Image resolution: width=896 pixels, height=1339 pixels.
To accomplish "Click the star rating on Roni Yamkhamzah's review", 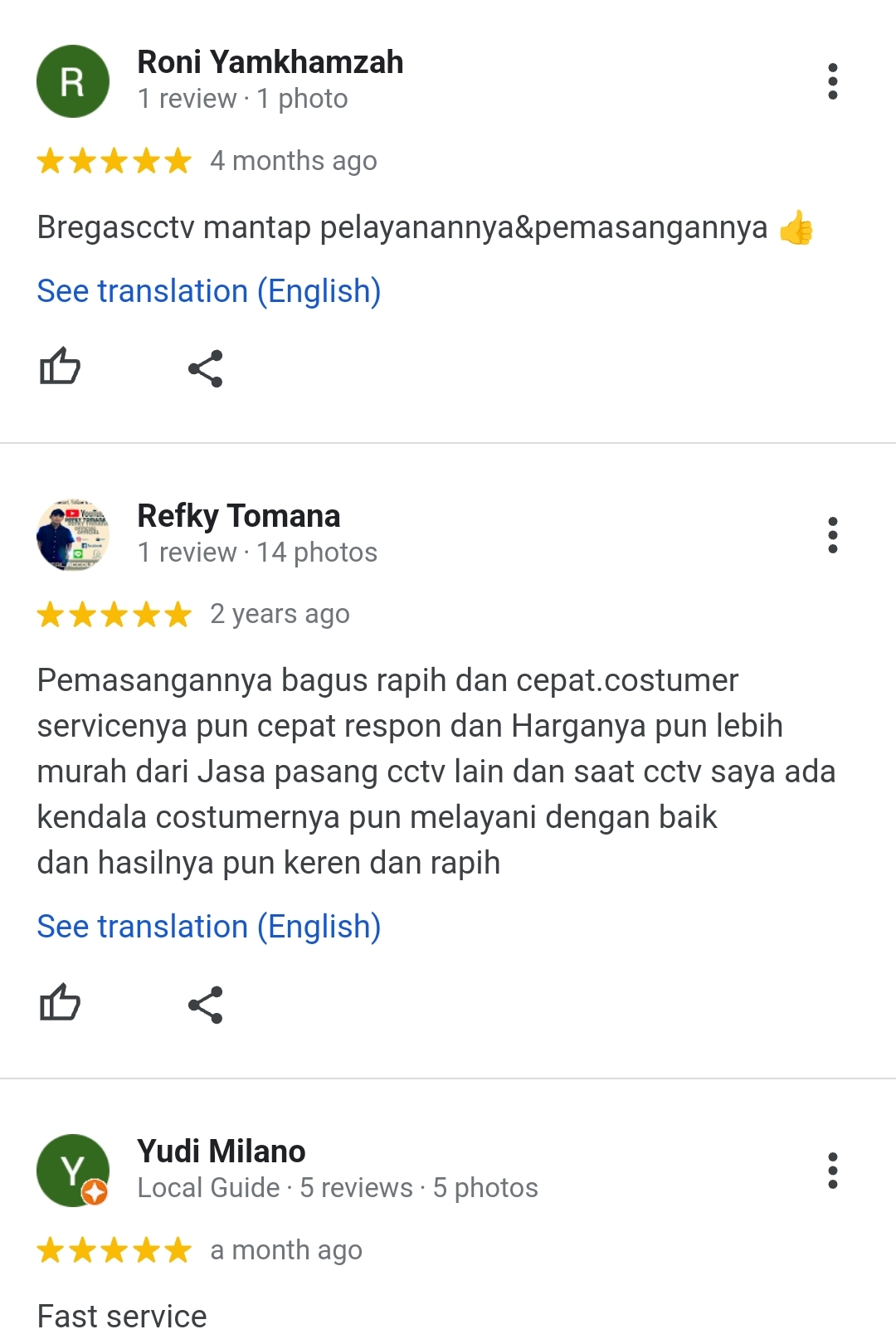I will coord(114,161).
